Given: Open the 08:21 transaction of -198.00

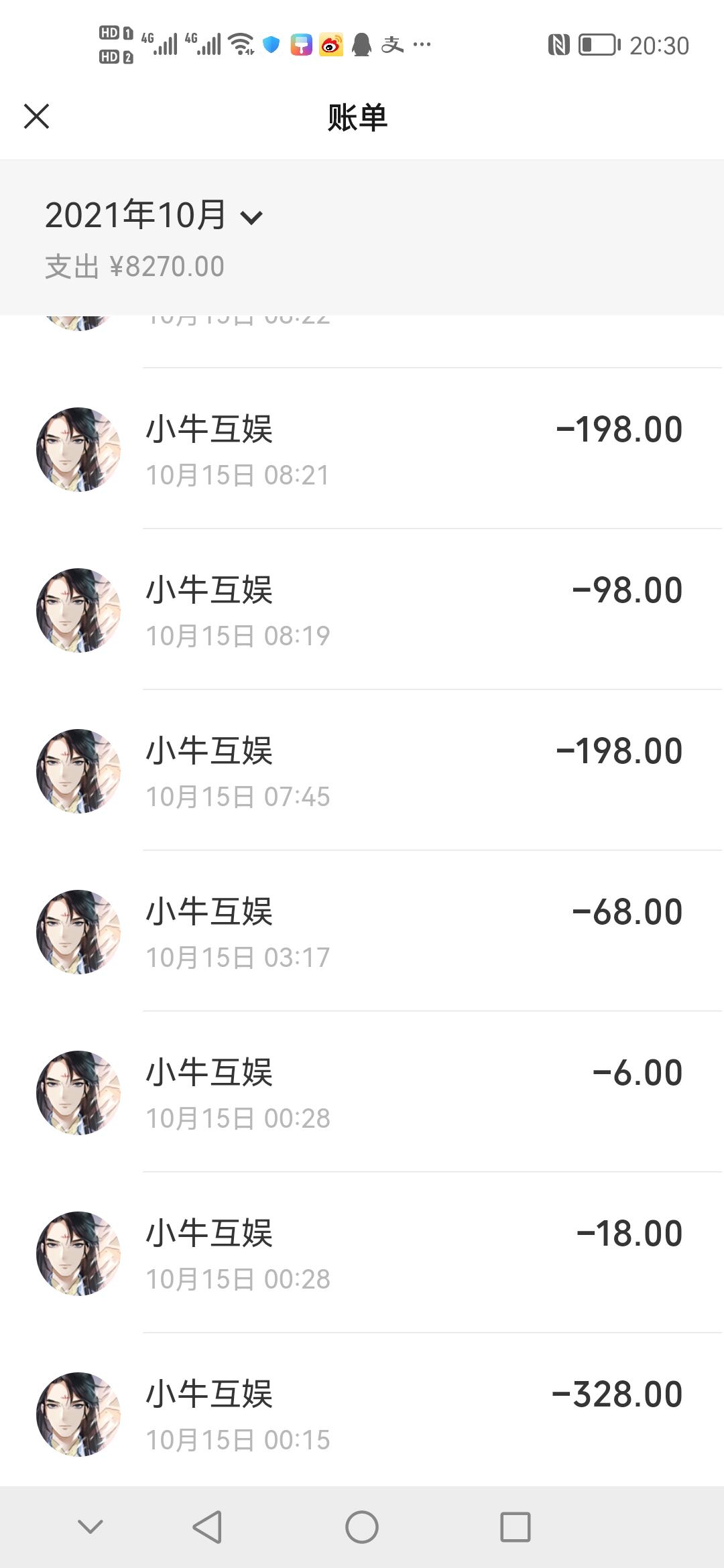Looking at the screenshot, I should (362, 448).
